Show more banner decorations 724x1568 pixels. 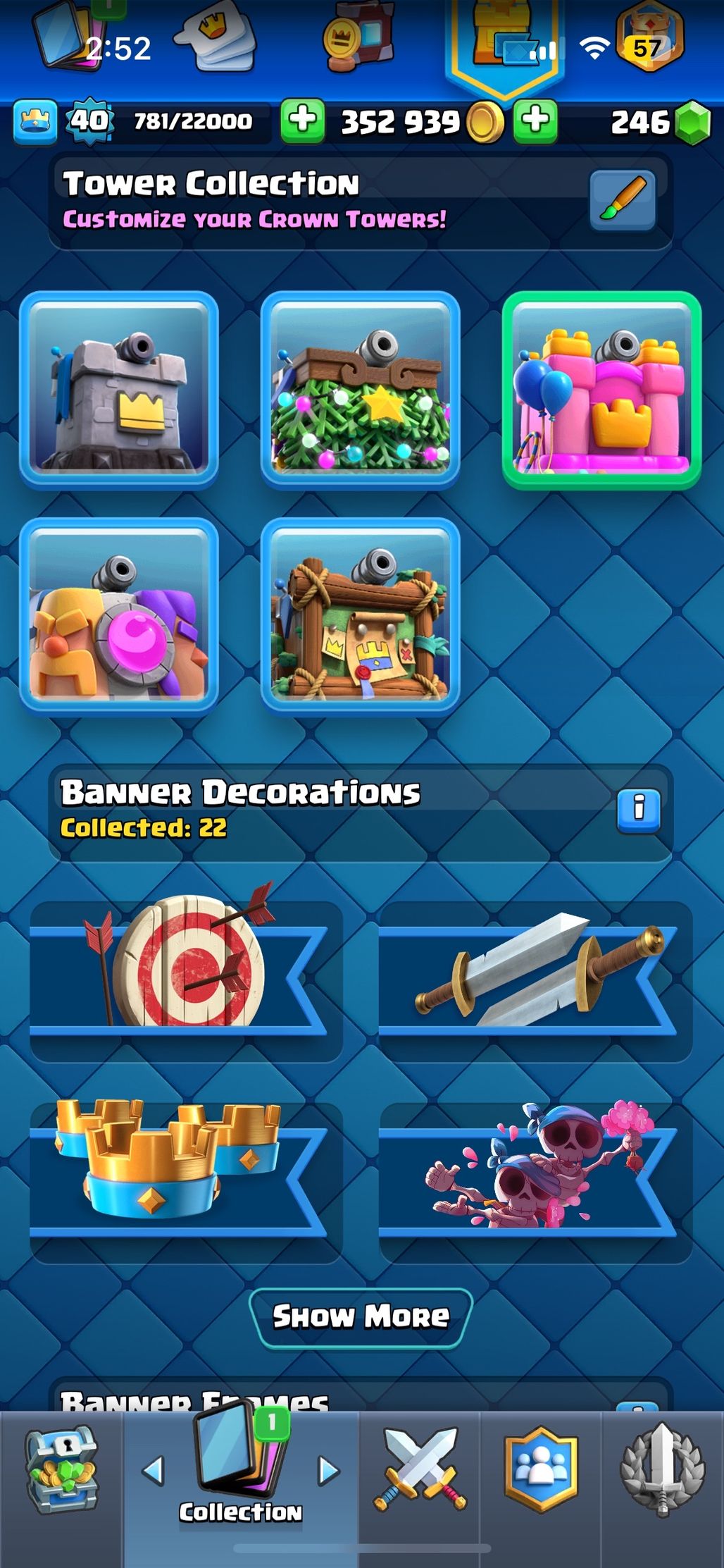[361, 1316]
